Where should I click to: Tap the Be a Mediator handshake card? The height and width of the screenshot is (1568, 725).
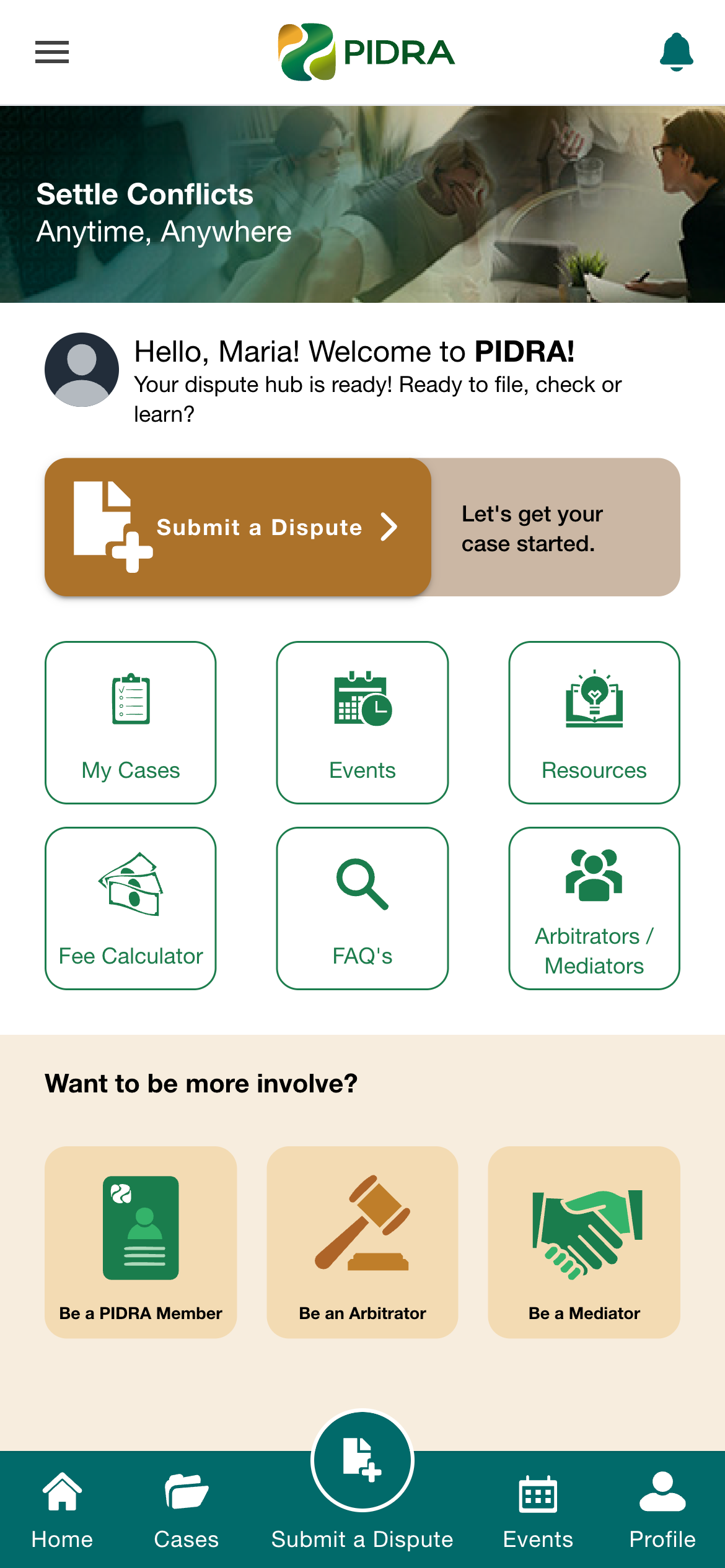click(x=584, y=1241)
